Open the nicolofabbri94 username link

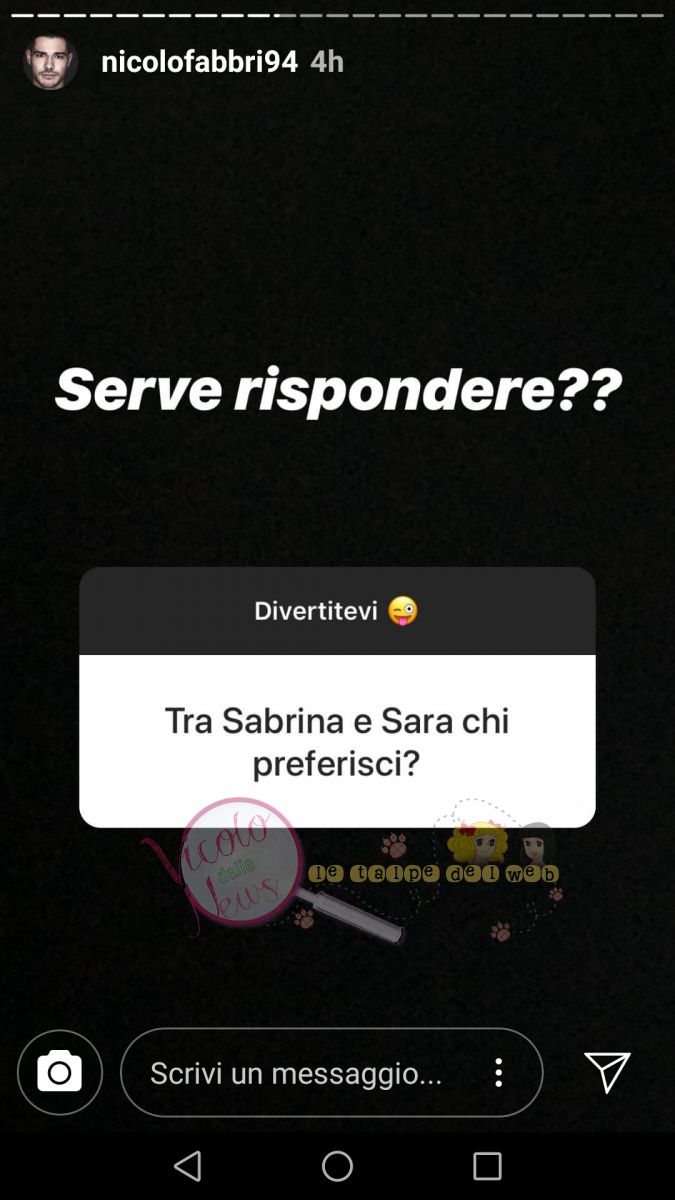199,61
